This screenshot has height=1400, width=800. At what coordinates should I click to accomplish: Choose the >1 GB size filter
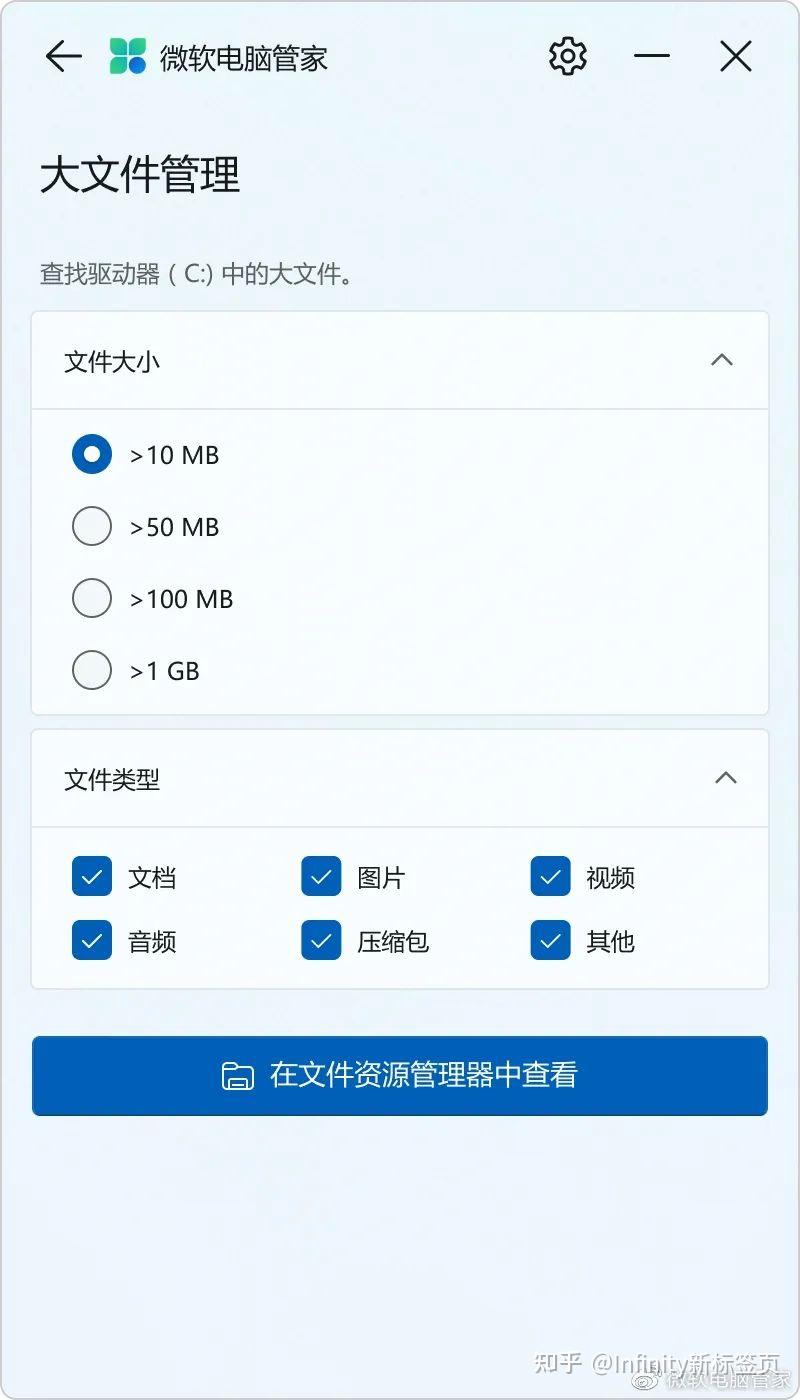point(92,671)
